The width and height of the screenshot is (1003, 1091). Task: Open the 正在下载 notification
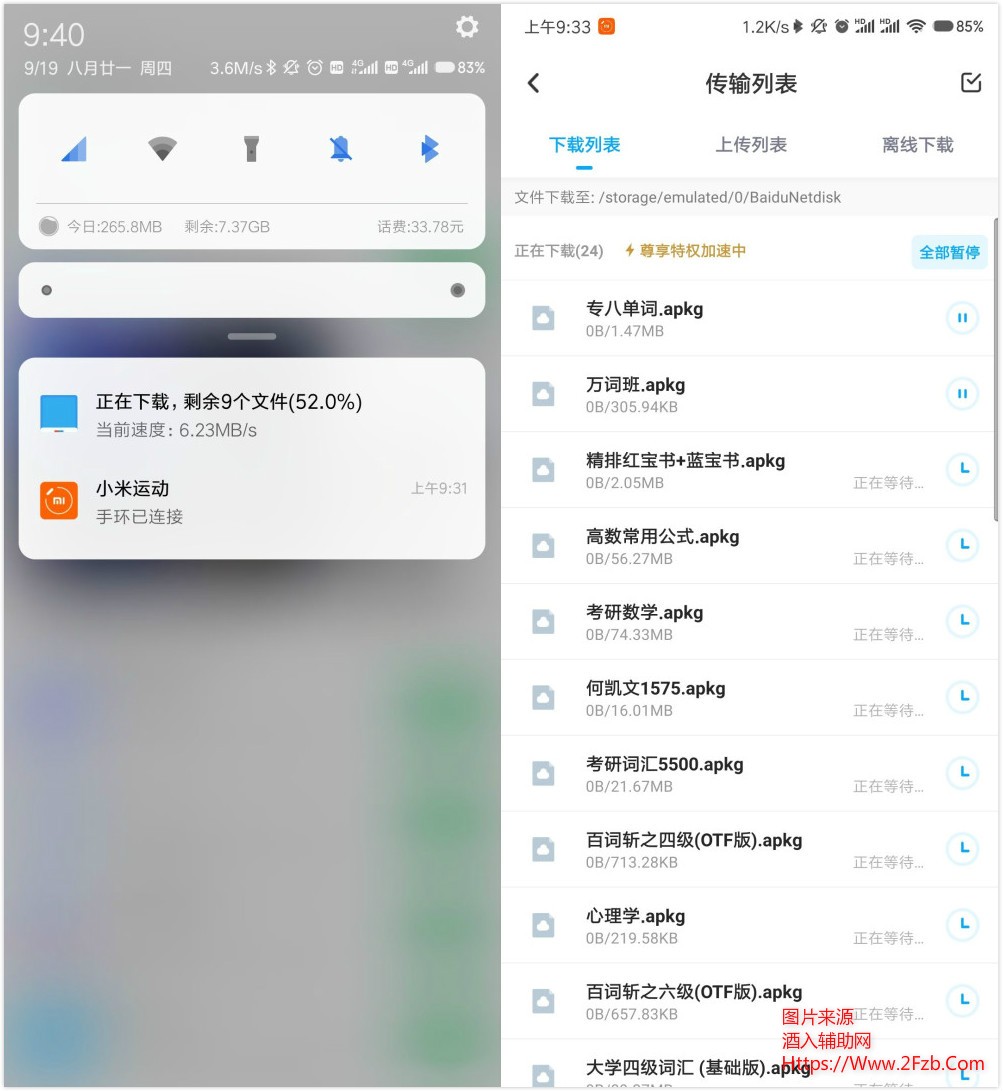(251, 415)
